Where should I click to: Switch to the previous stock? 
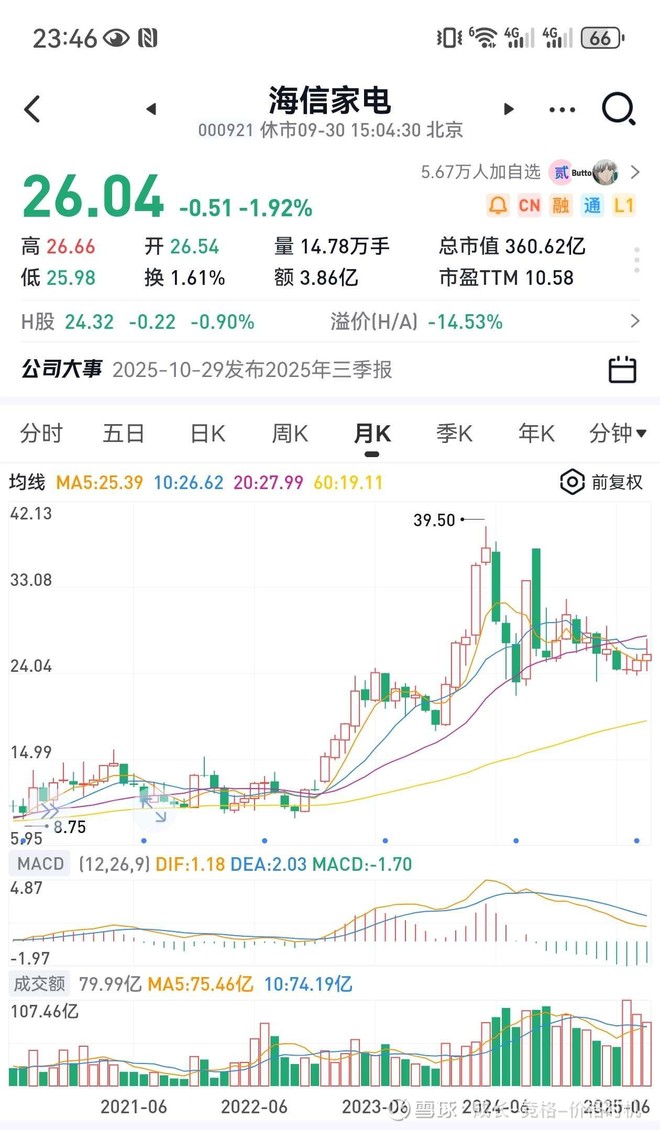[x=151, y=109]
